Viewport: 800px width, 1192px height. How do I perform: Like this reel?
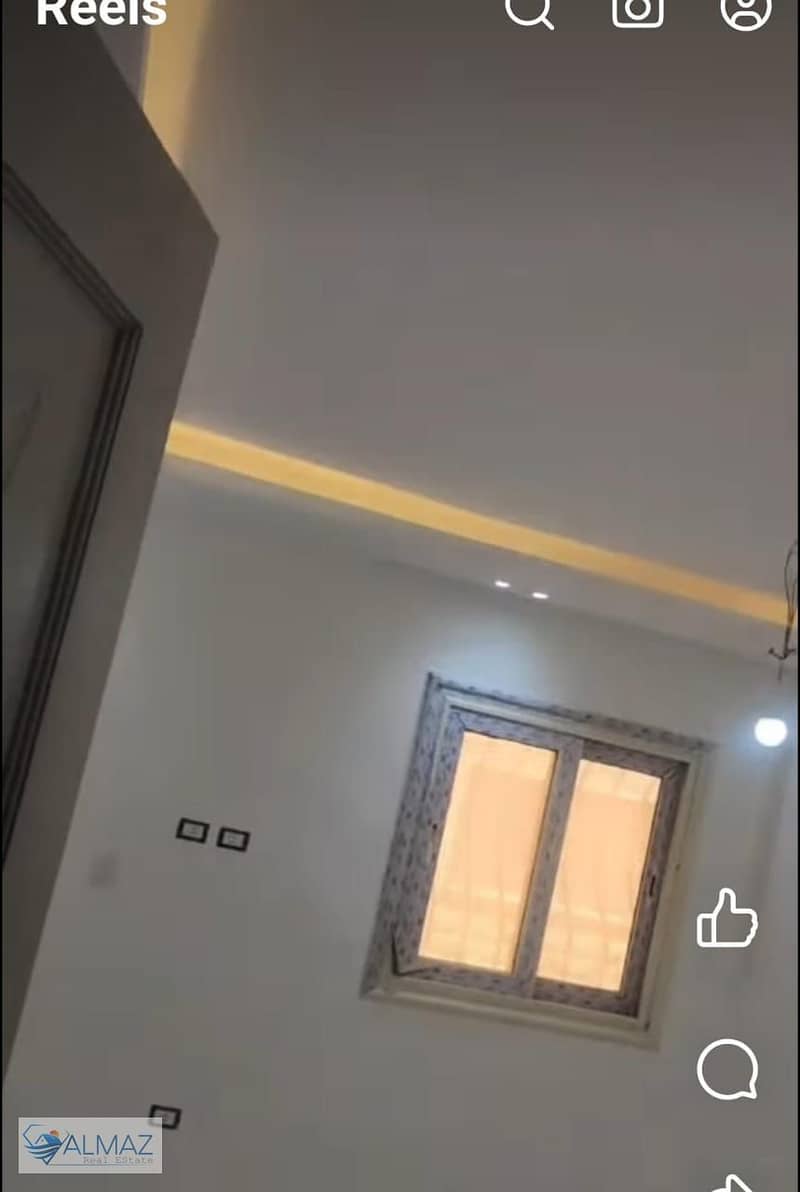[727, 918]
